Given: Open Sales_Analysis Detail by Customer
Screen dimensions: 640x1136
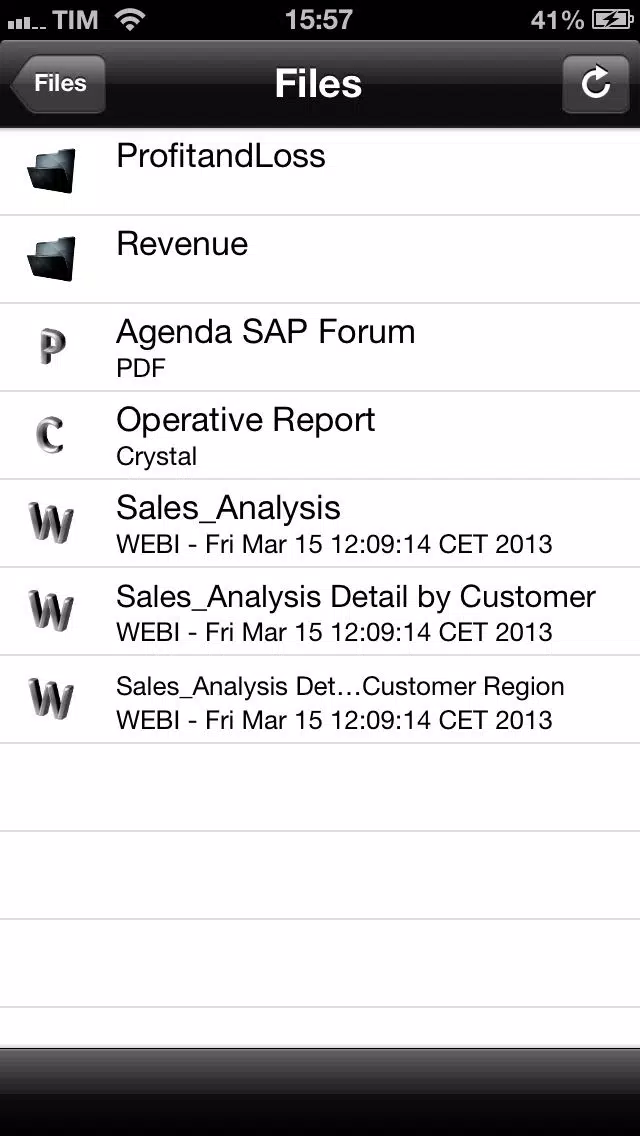Looking at the screenshot, I should click(320, 612).
